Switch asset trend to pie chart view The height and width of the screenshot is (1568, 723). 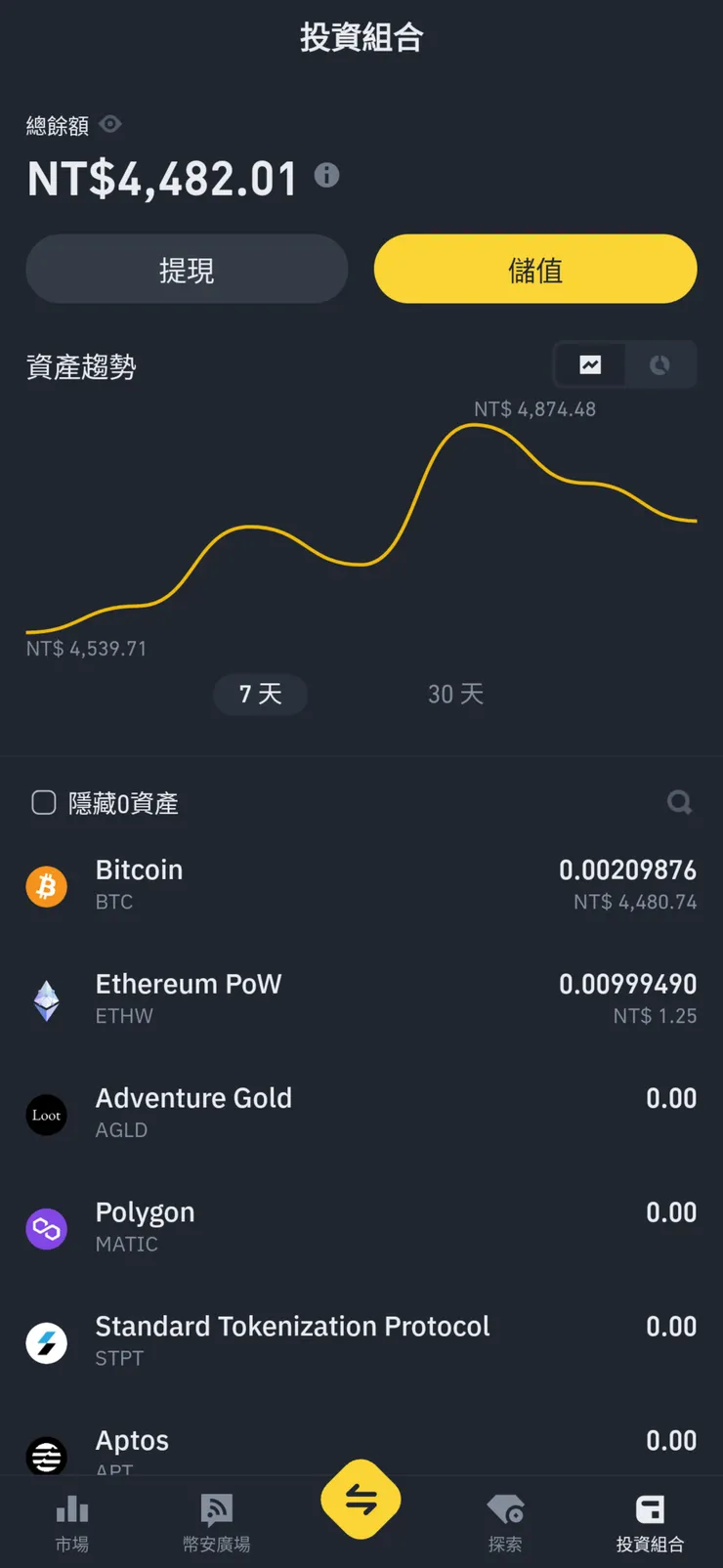click(x=660, y=365)
